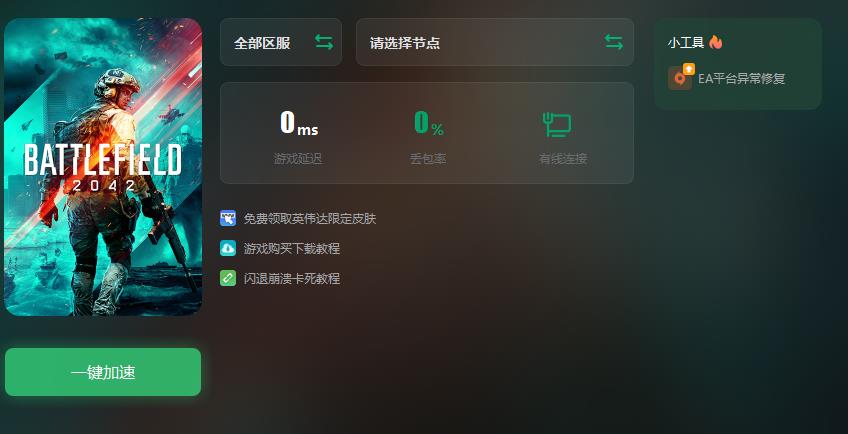Image resolution: width=848 pixels, height=434 pixels.
Task: Open the 请选择节点 node selector
Action: point(494,43)
